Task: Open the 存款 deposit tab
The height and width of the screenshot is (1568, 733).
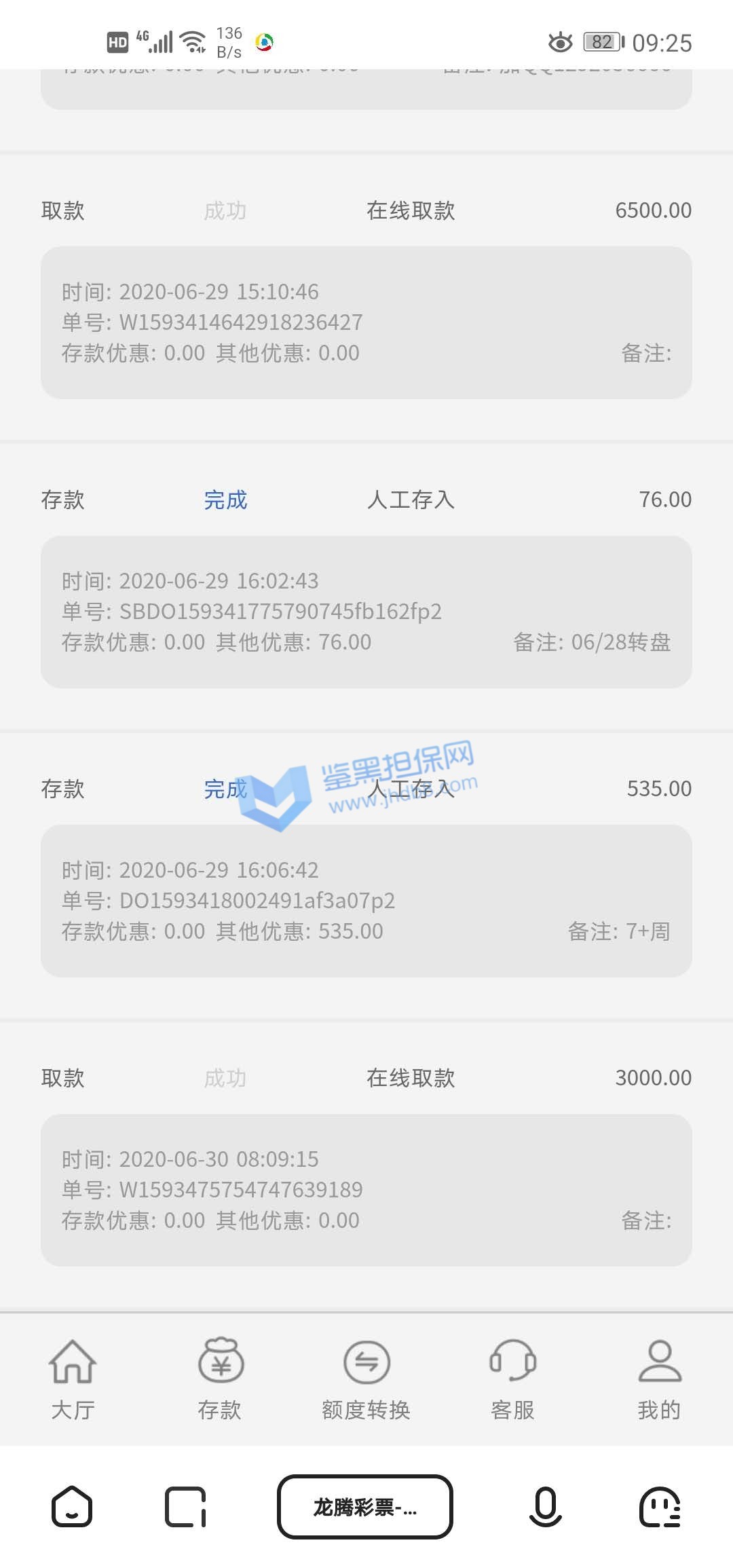Action: tap(220, 1379)
